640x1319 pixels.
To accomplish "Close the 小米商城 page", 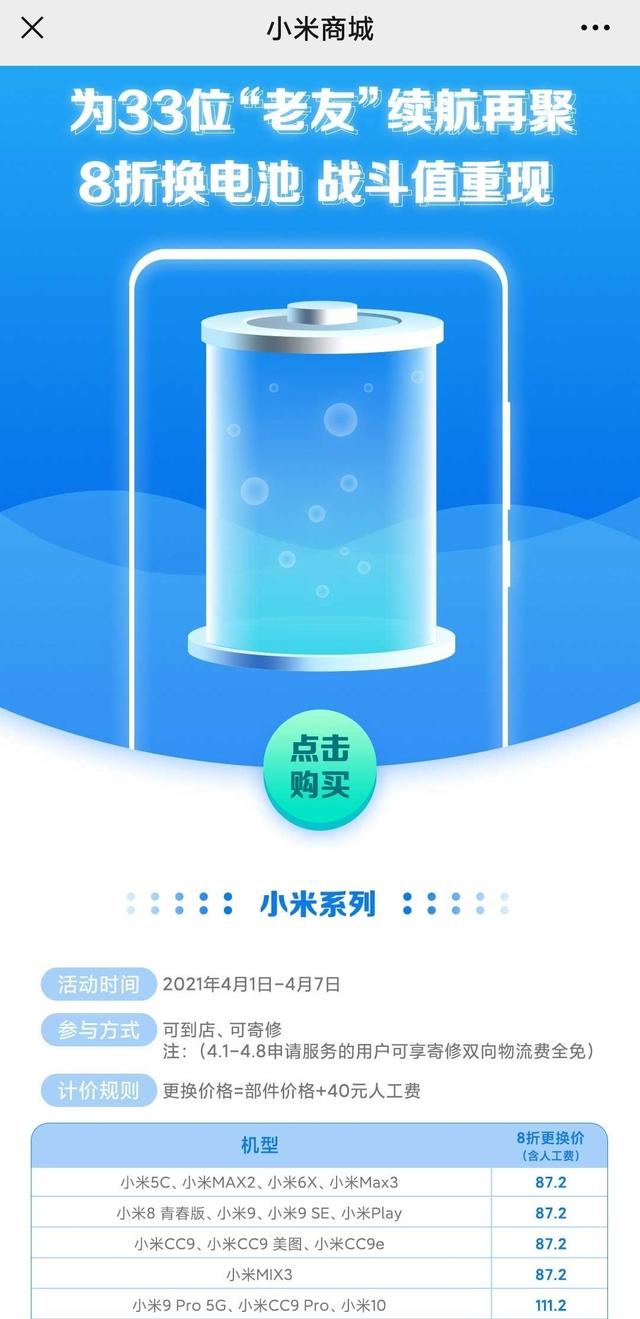I will click(32, 28).
